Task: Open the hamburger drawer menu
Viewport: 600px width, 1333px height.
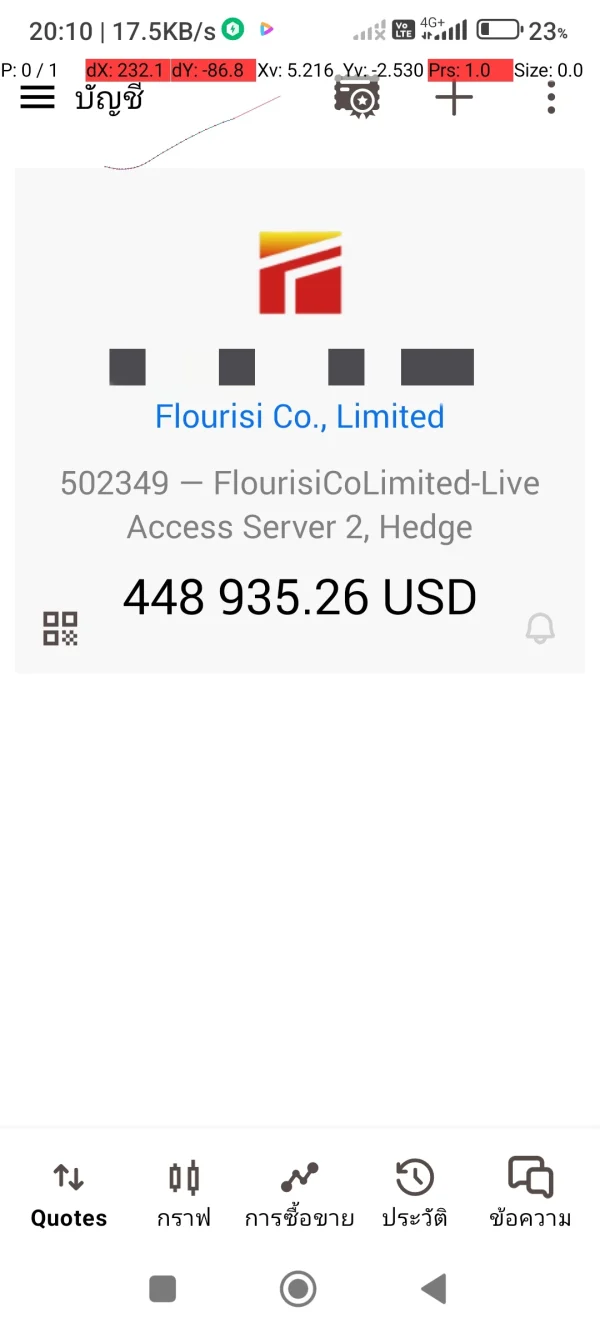Action: click(x=37, y=97)
